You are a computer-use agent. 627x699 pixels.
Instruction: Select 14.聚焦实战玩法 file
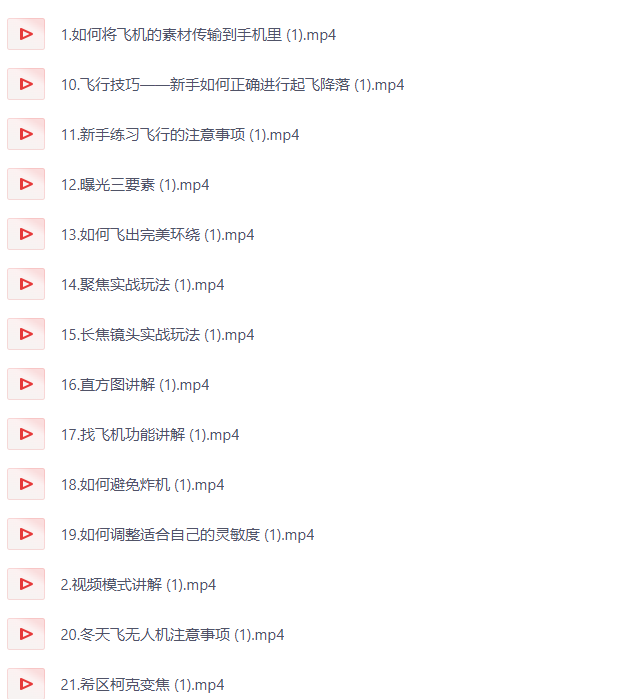click(x=142, y=285)
